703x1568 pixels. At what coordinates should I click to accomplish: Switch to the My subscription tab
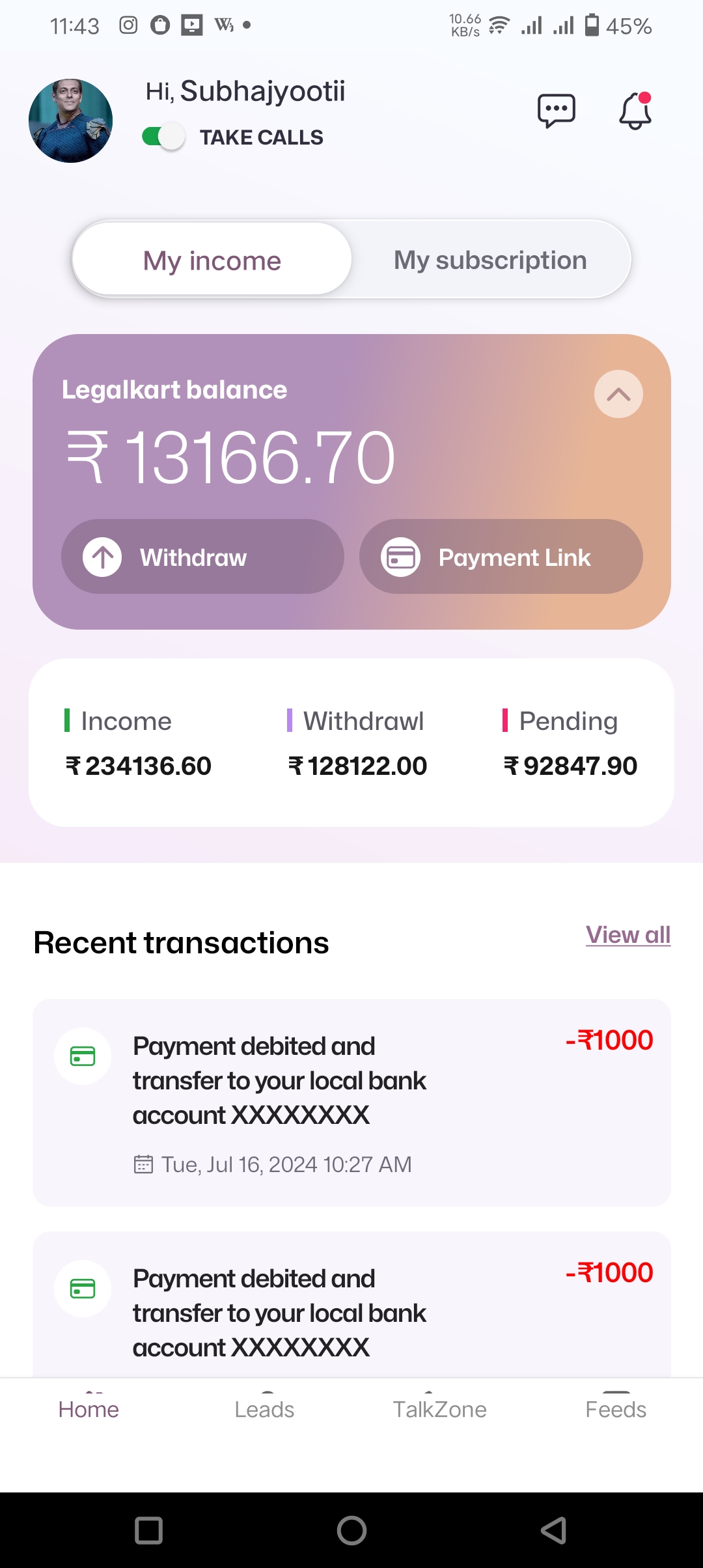(490, 260)
